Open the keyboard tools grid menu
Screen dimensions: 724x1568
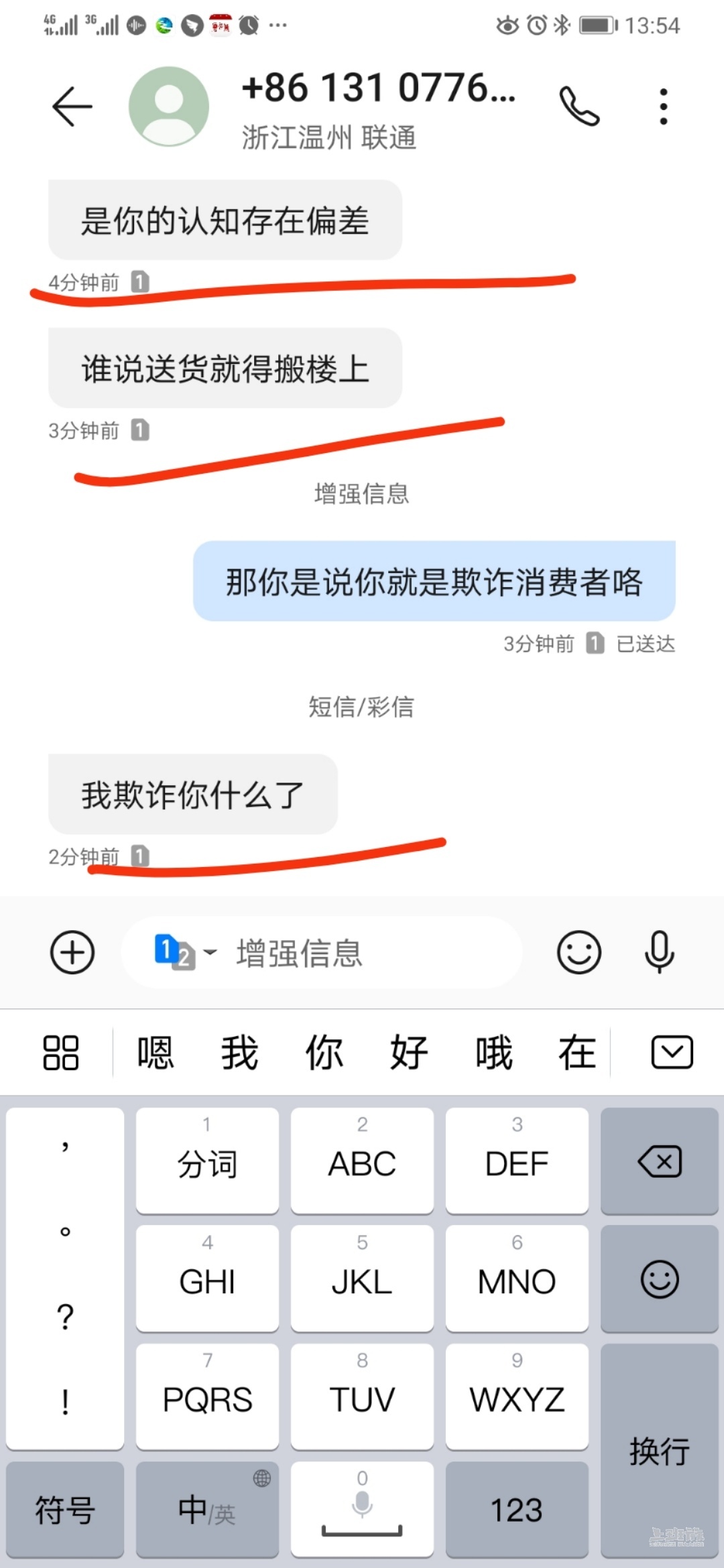point(60,1053)
